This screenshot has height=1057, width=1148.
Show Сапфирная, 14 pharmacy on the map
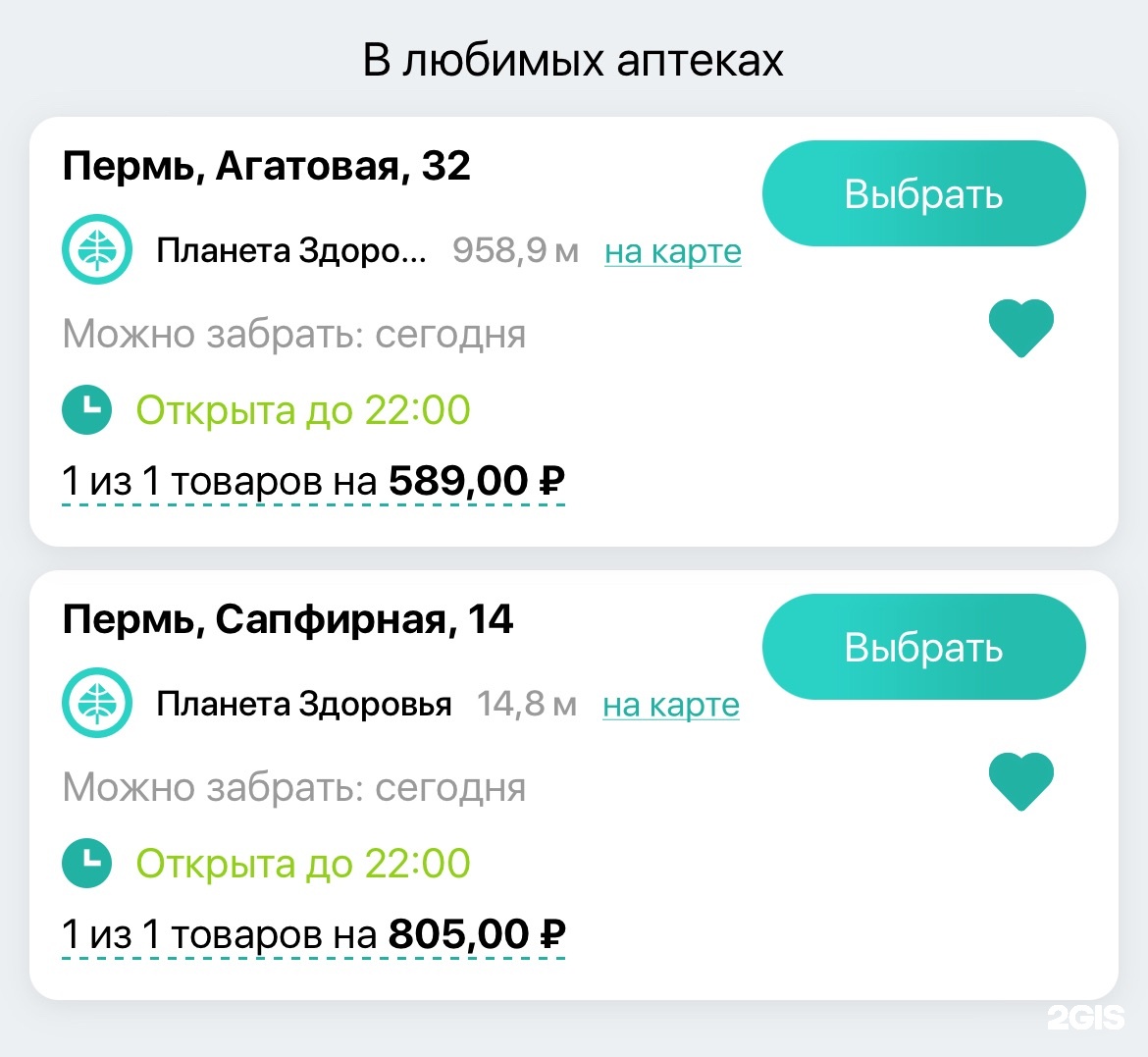point(670,706)
